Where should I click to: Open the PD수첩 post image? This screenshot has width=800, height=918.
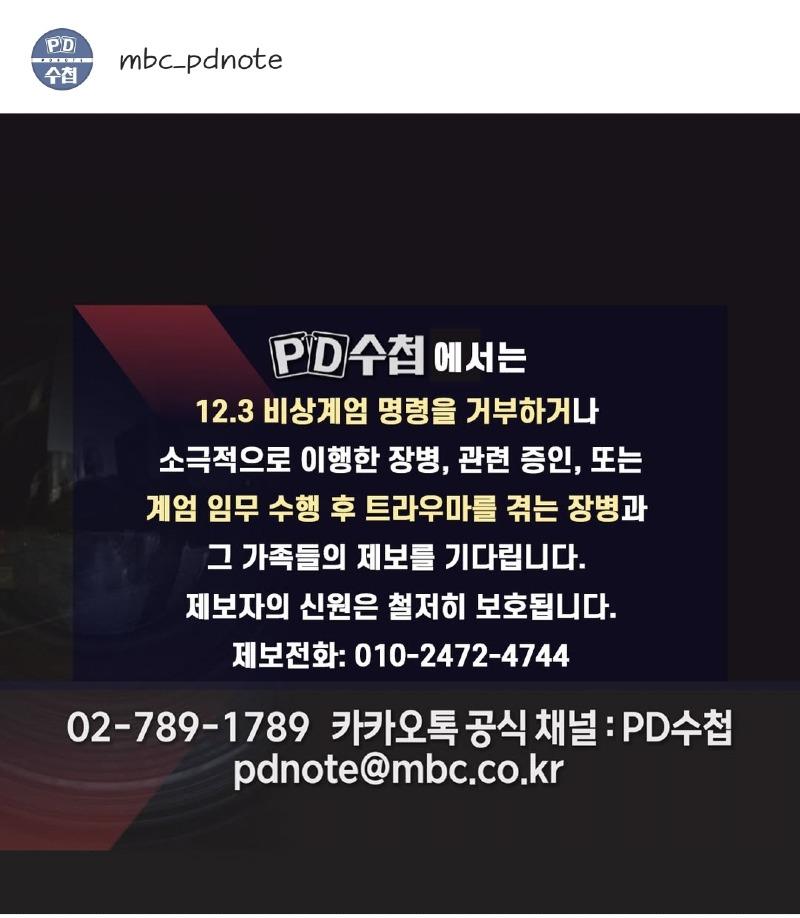400,515
